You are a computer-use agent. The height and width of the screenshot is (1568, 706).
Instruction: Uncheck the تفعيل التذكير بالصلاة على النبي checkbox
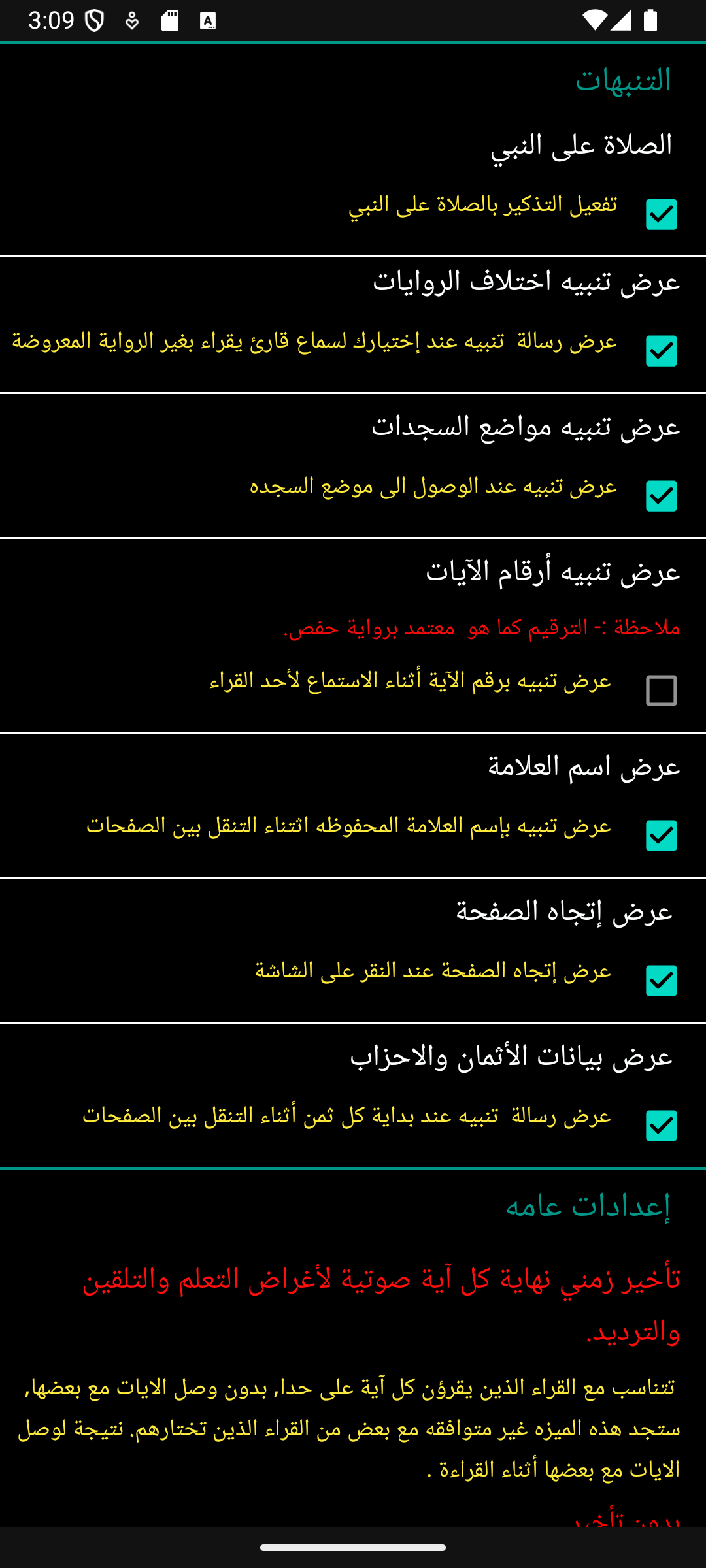point(661,214)
